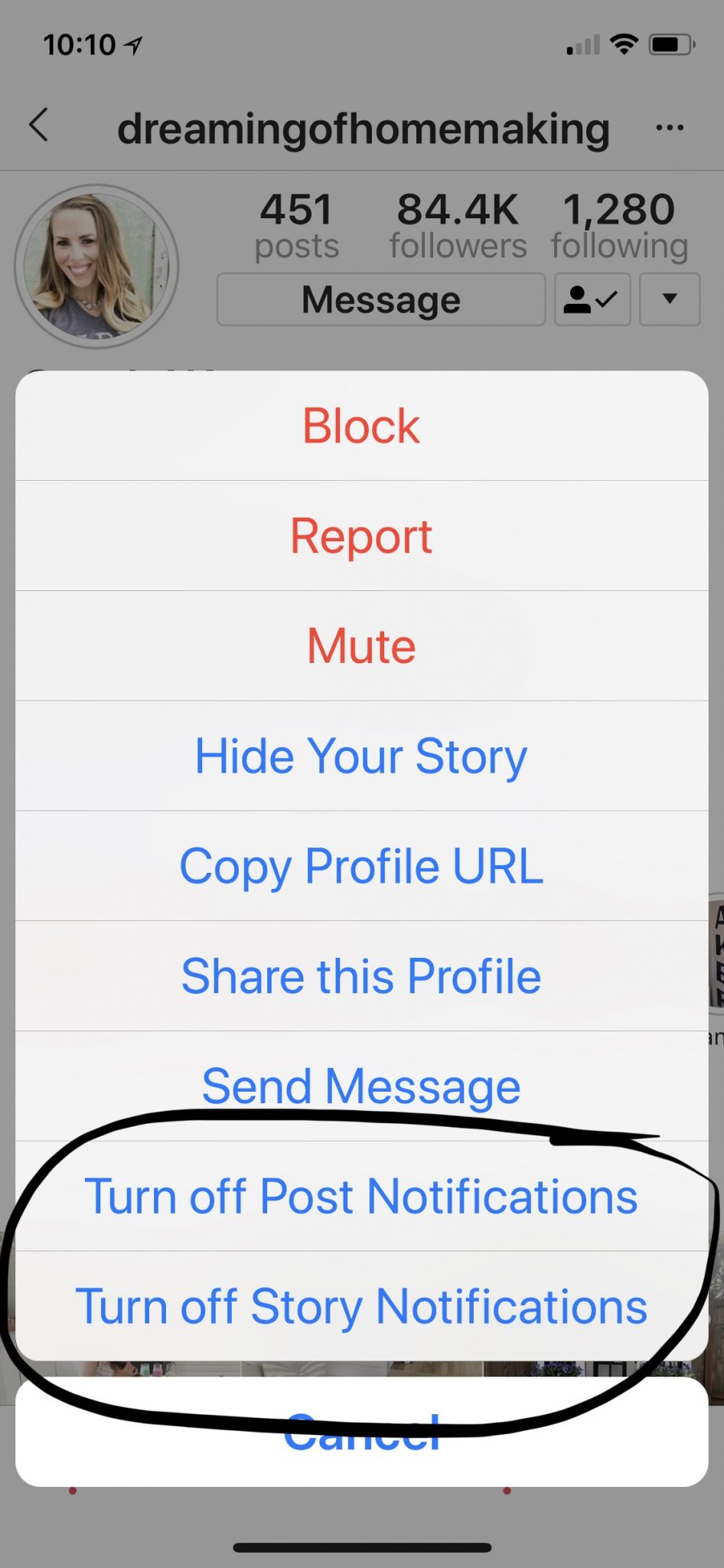Select the Report option
Image resolution: width=724 pixels, height=1568 pixels.
tap(361, 536)
